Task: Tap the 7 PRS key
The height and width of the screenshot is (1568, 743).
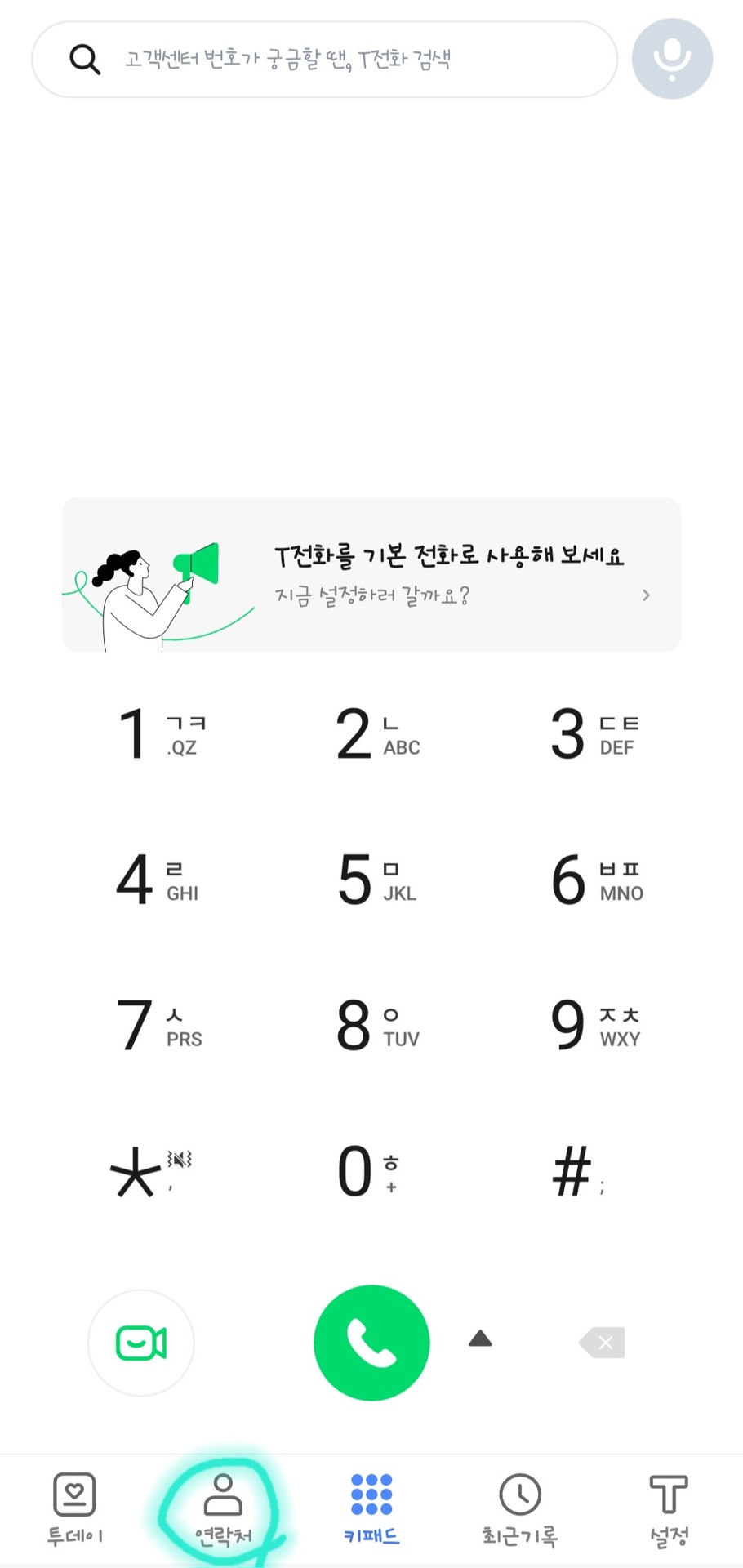Action: click(x=158, y=1025)
